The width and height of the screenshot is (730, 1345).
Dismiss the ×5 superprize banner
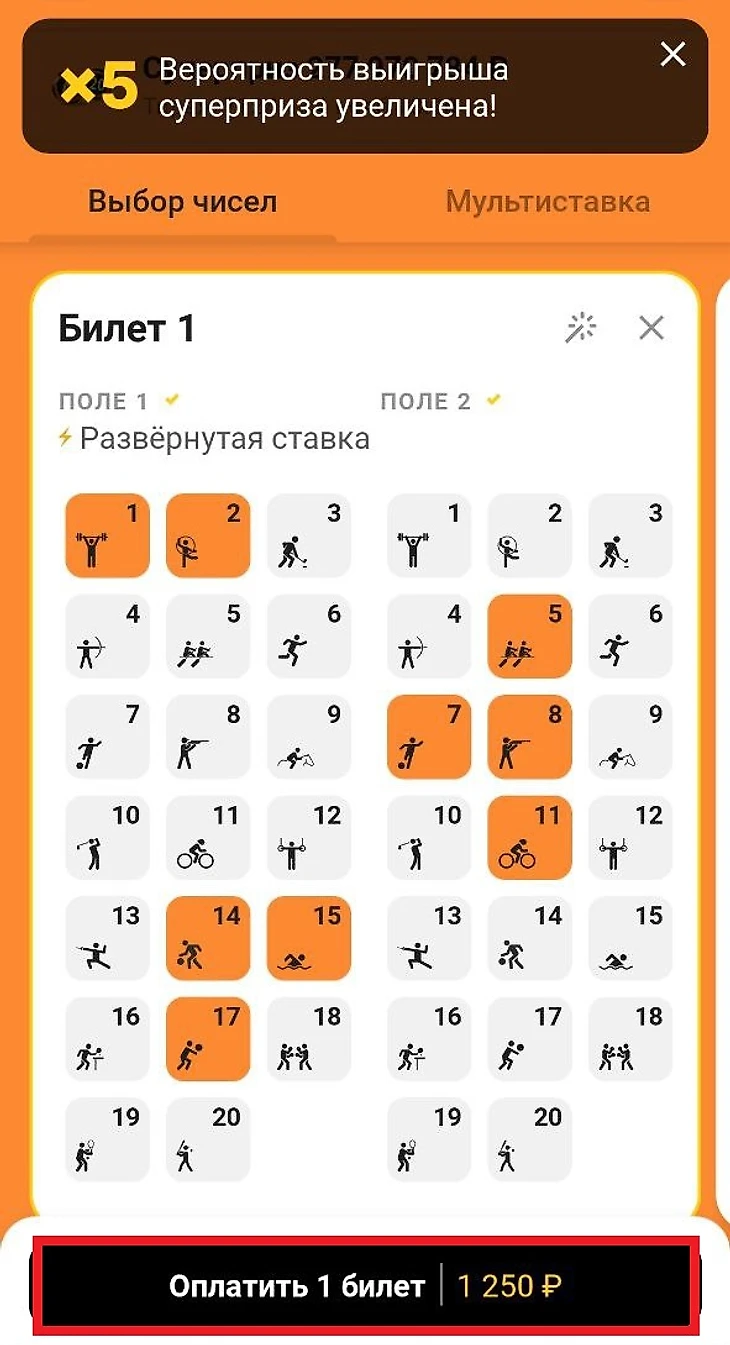[673, 55]
